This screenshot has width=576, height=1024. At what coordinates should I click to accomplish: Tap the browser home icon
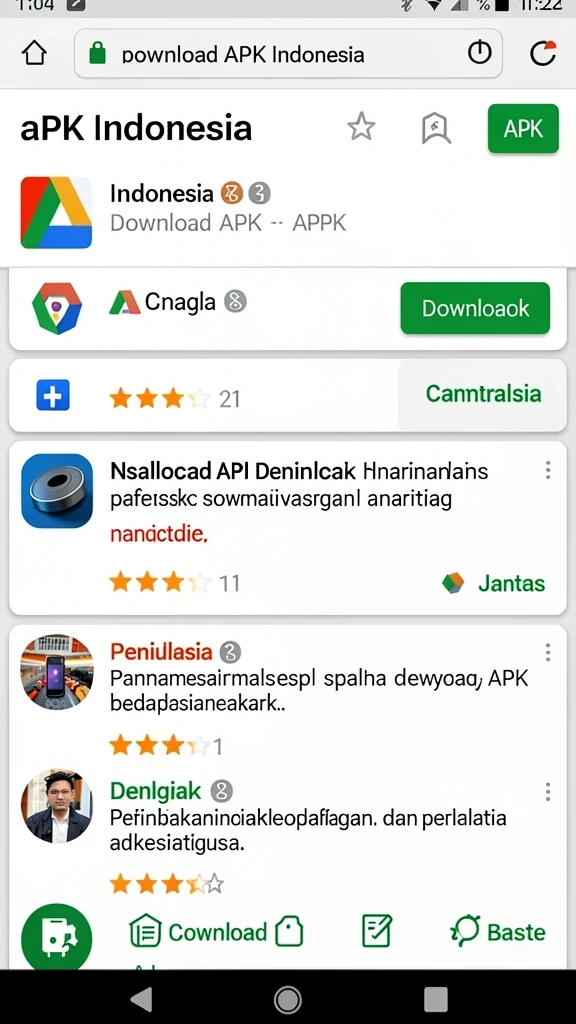[x=35, y=54]
